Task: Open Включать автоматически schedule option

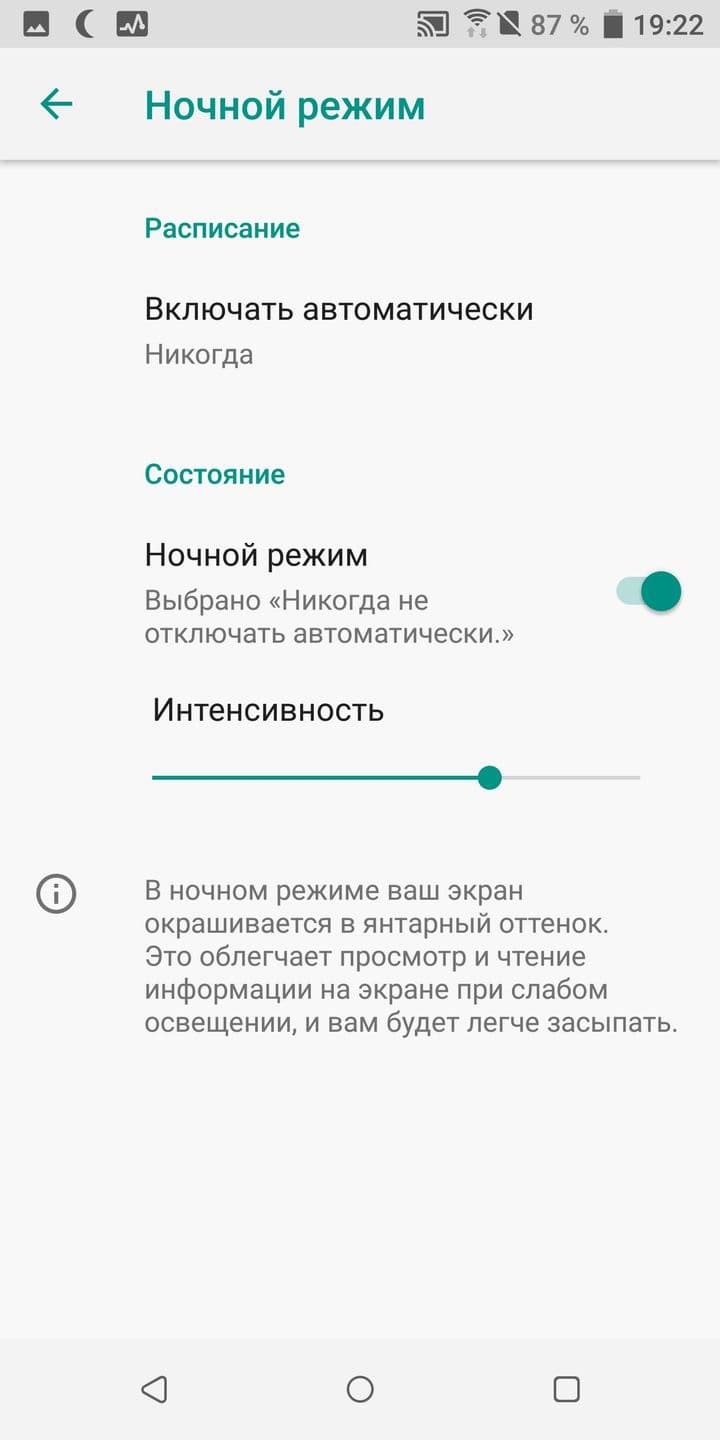Action: 338,330
